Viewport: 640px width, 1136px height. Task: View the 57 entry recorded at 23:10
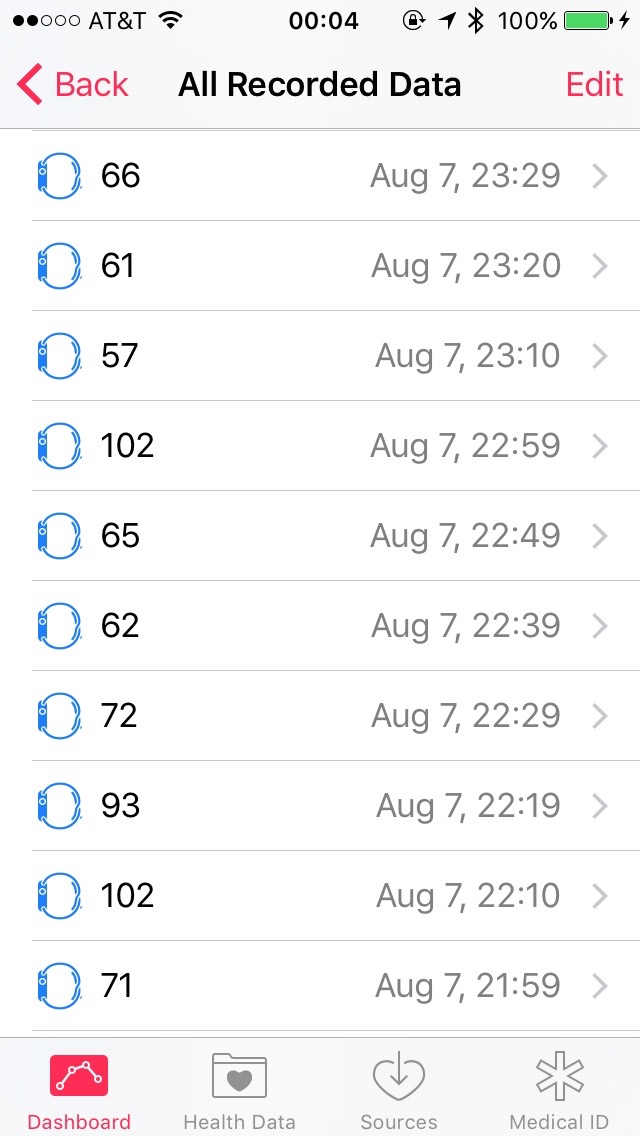pos(320,356)
